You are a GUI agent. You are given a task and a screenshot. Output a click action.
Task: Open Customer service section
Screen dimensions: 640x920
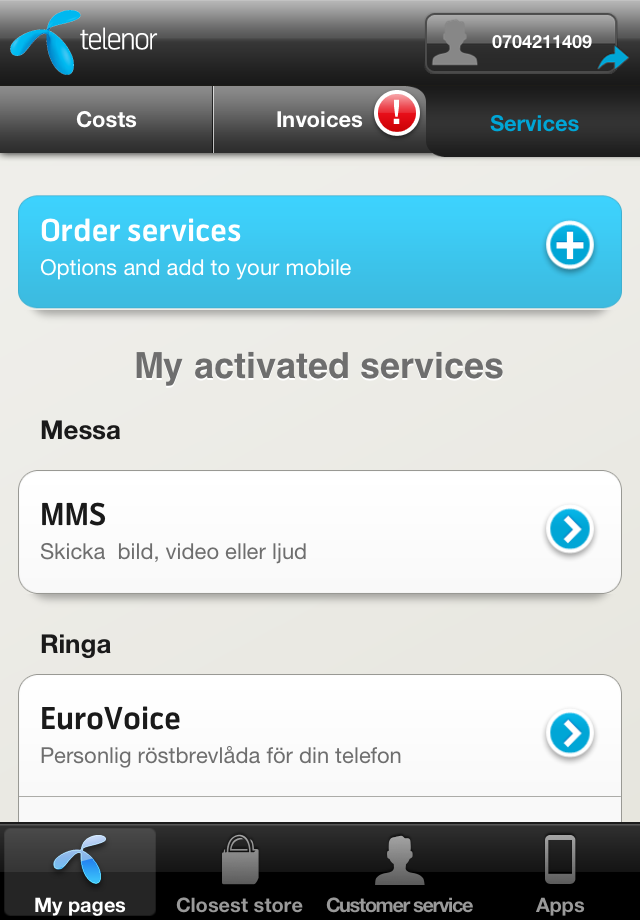point(399,874)
